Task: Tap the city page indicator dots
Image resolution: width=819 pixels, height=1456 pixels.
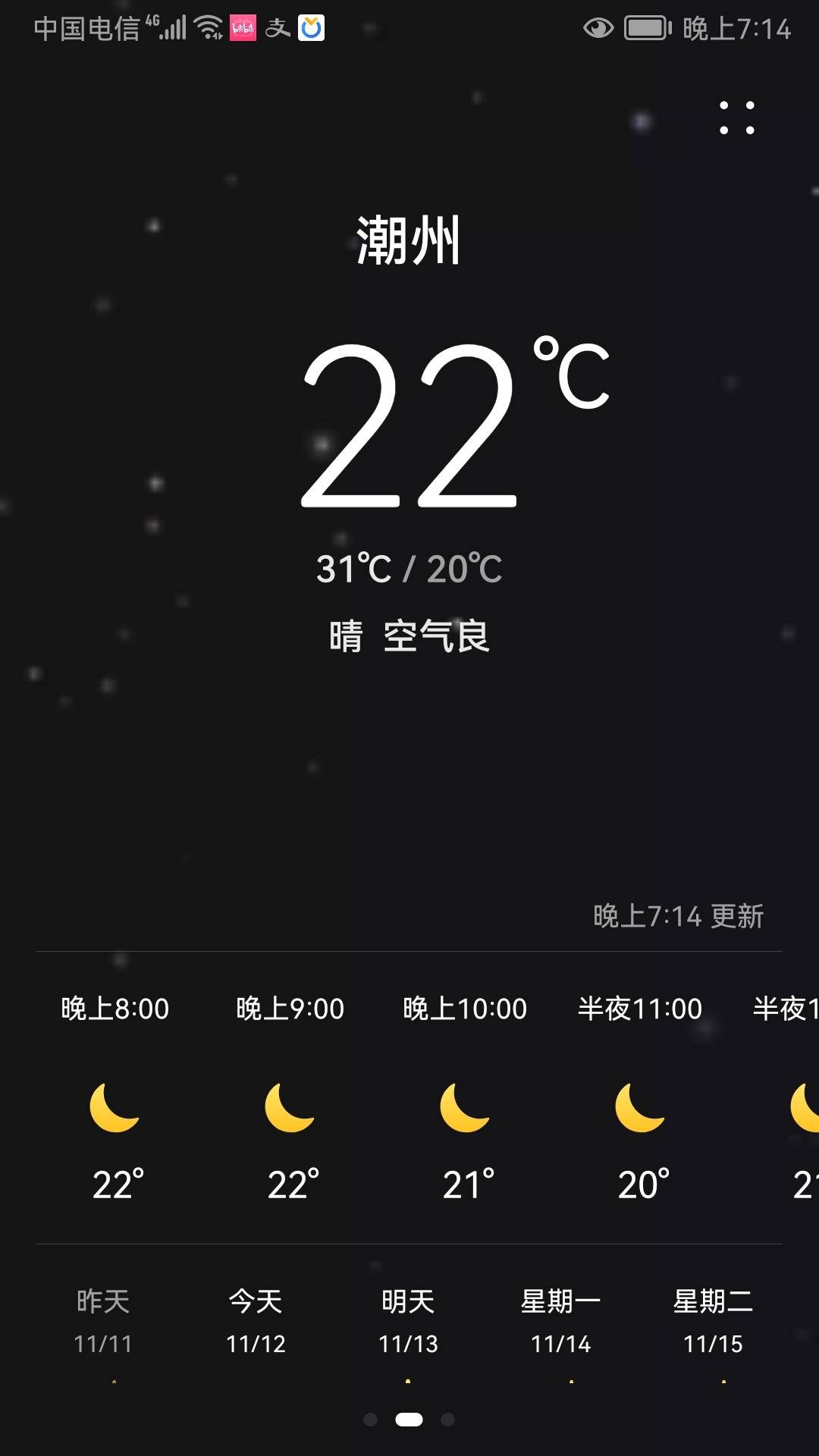Action: (x=409, y=1420)
